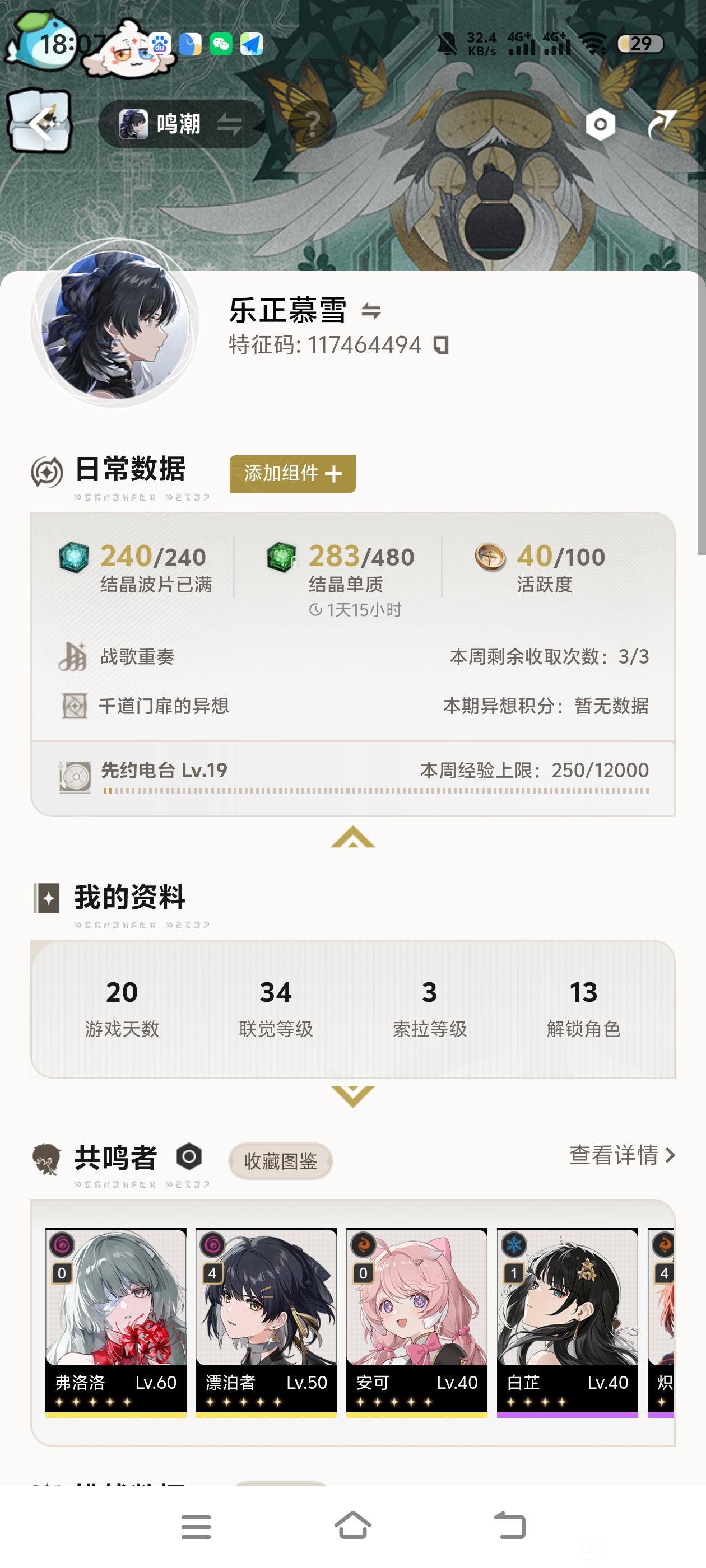The width and height of the screenshot is (706, 1568).
Task: Open 漂泊者 Lv.50 character card
Action: tap(266, 1321)
